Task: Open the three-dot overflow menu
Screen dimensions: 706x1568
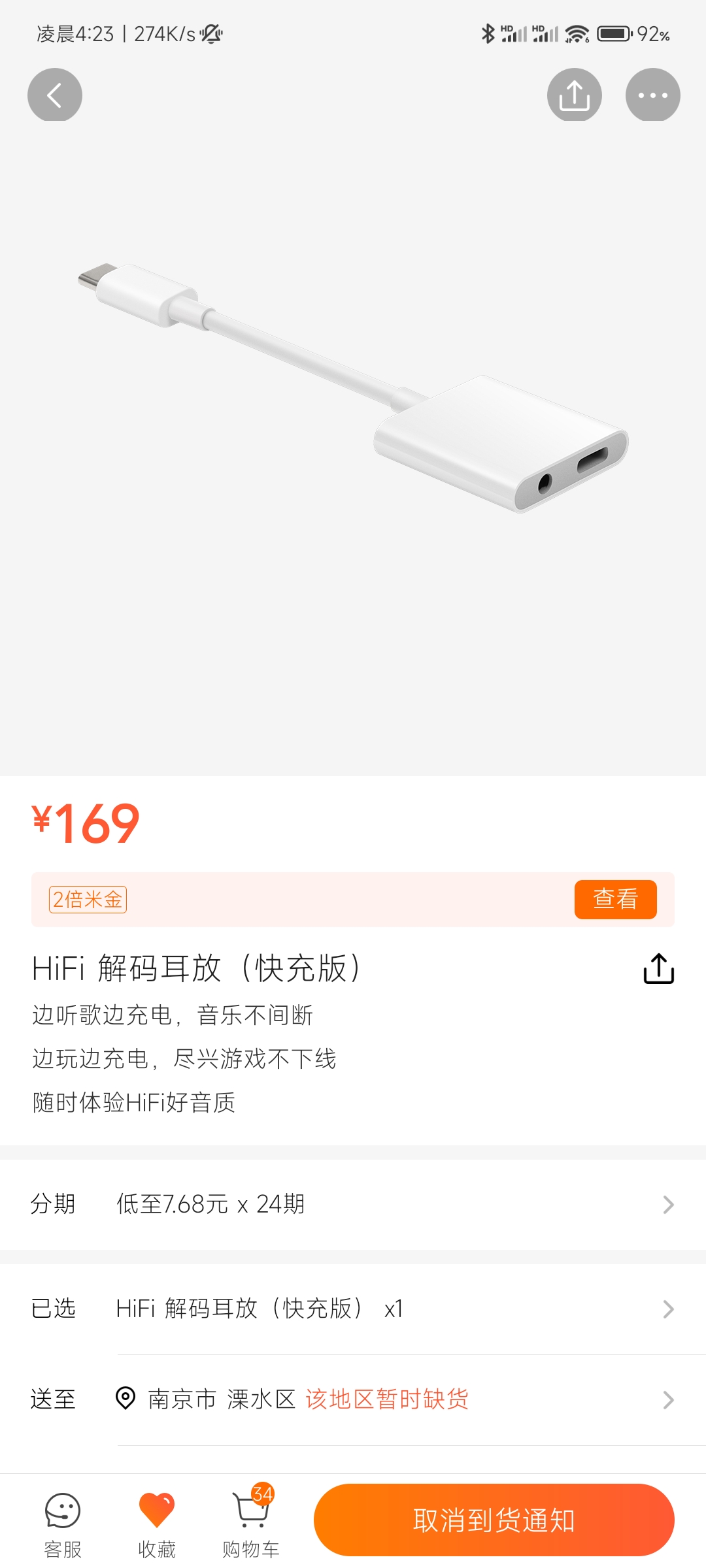Action: click(652, 95)
